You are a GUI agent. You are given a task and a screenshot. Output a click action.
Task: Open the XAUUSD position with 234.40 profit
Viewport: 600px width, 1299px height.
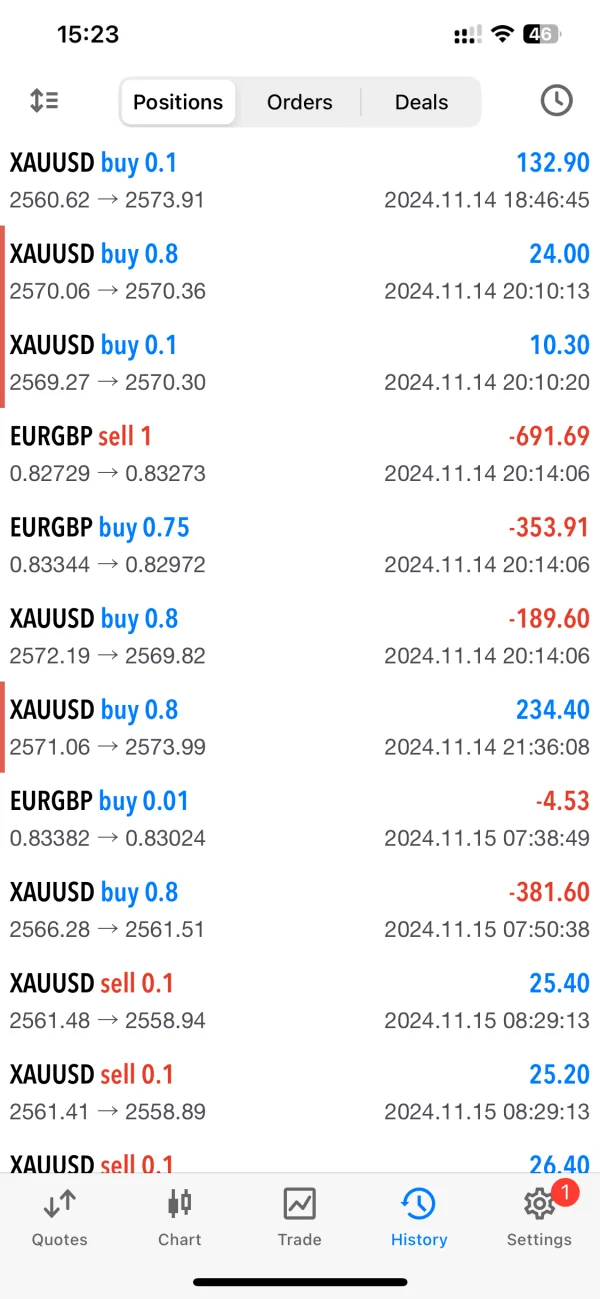point(300,727)
